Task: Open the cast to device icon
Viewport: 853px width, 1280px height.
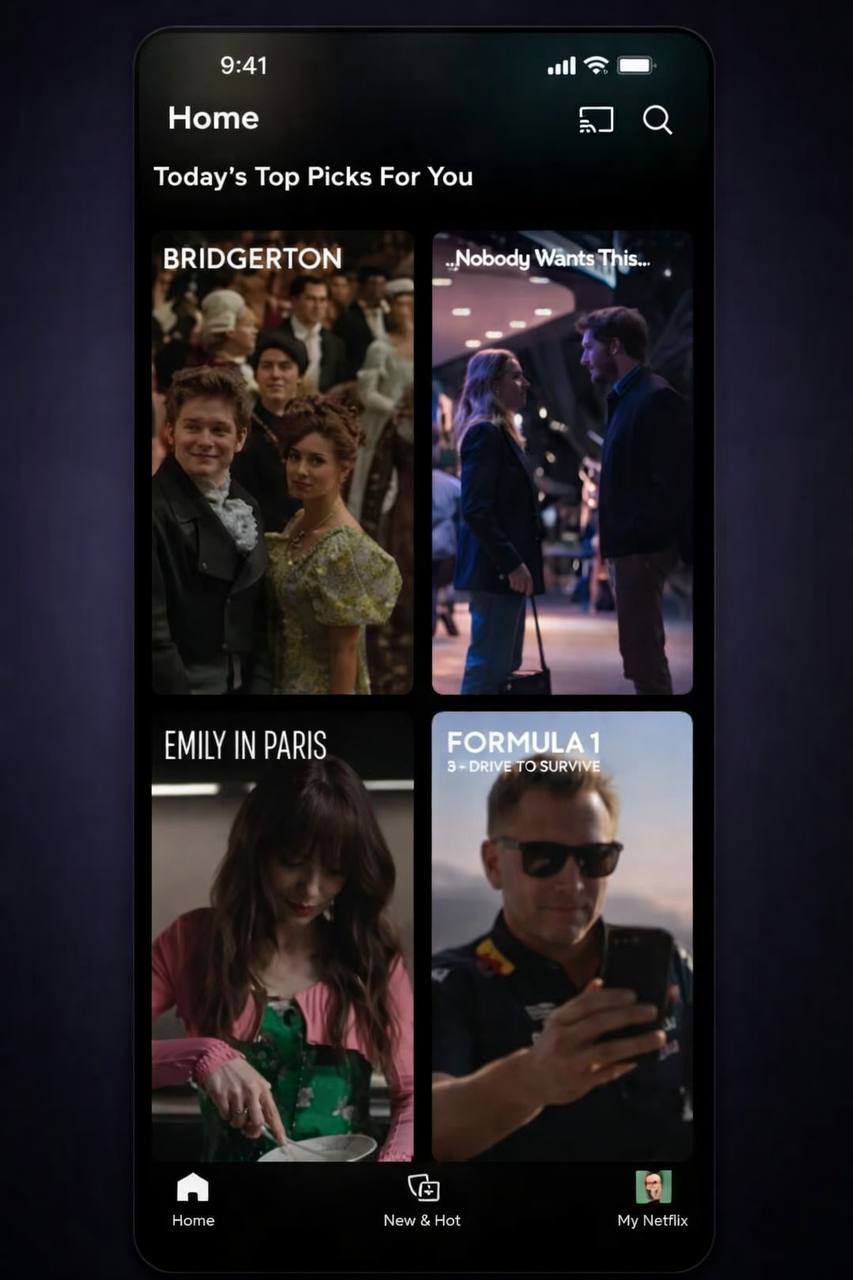Action: click(596, 121)
